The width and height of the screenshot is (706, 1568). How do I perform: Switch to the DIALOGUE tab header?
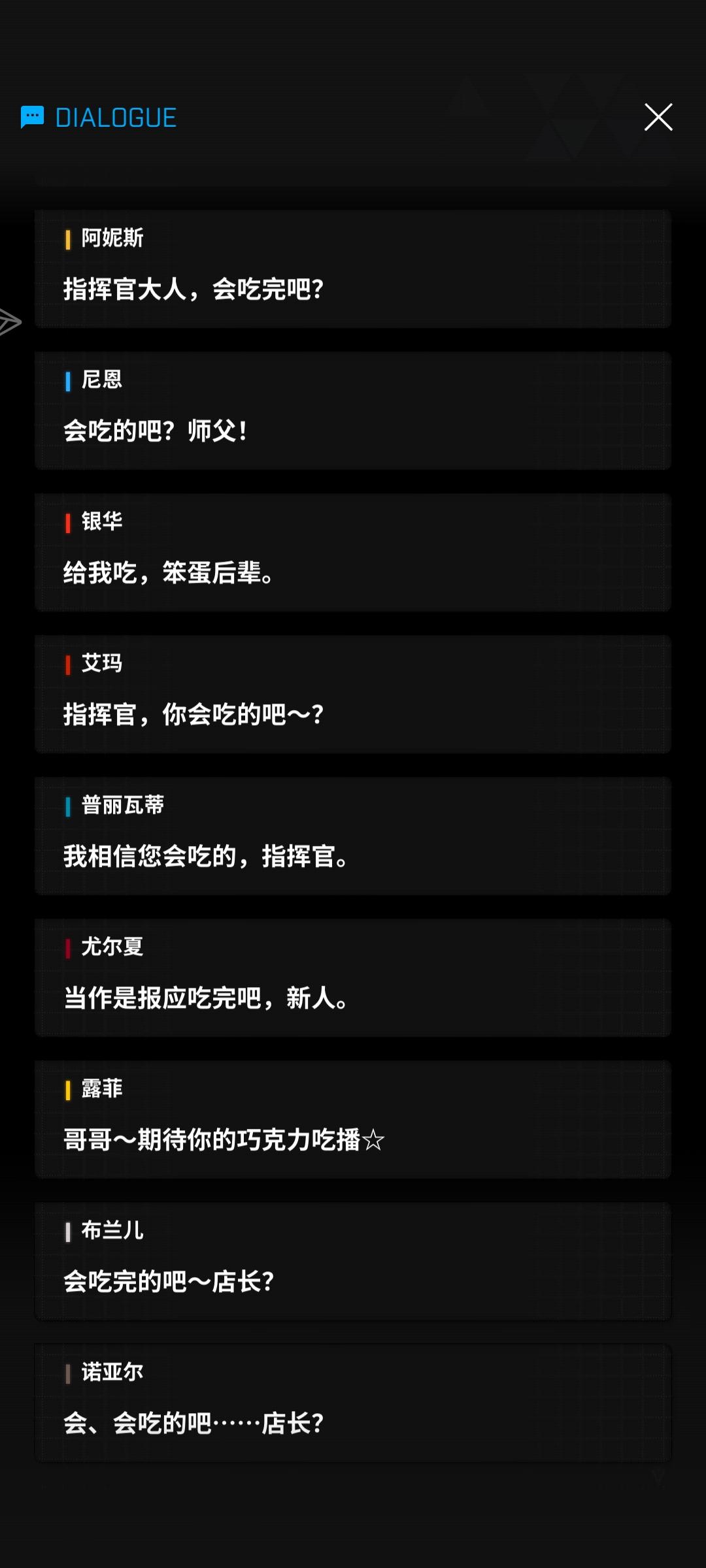coord(115,118)
